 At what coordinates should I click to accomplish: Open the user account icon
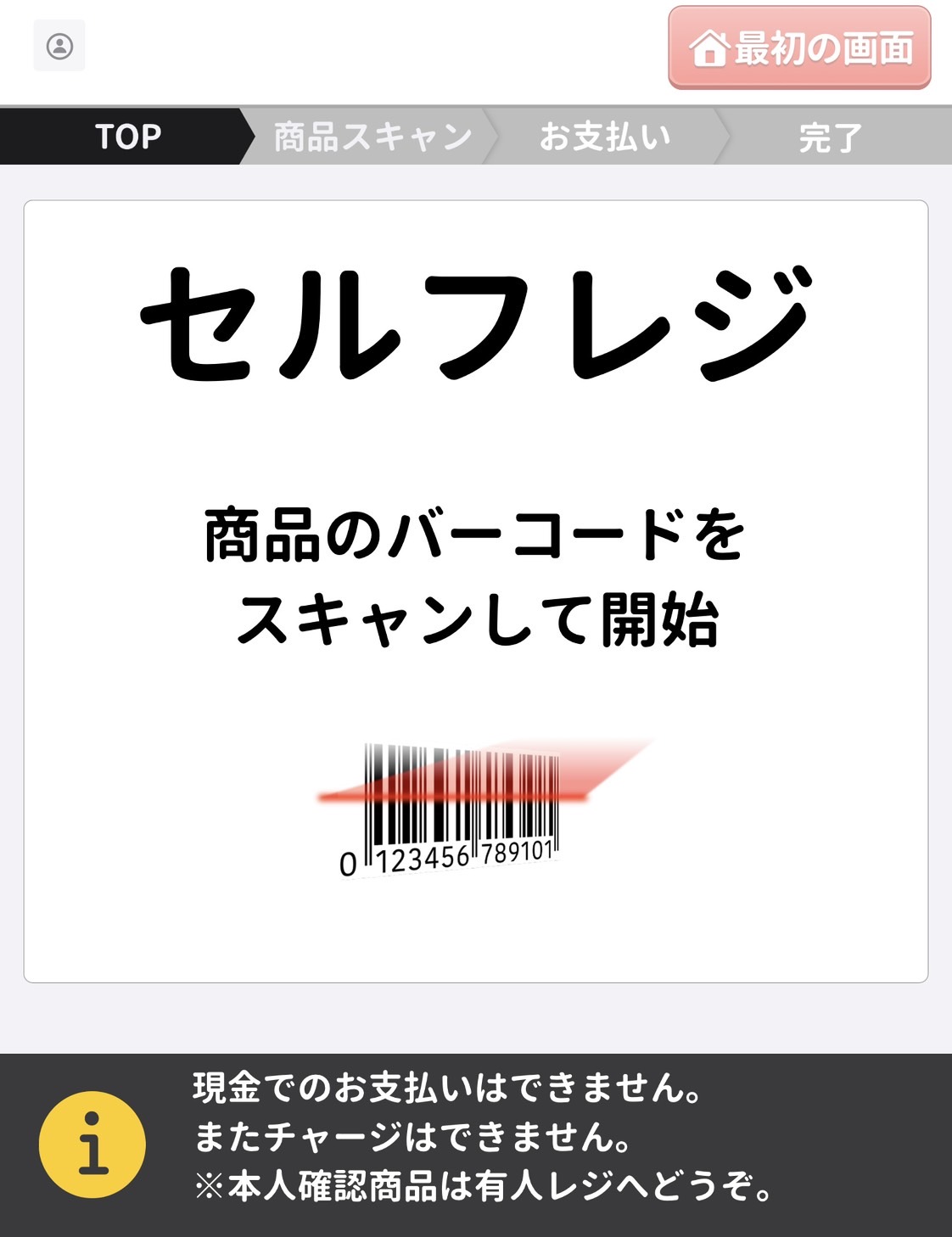tap(59, 46)
